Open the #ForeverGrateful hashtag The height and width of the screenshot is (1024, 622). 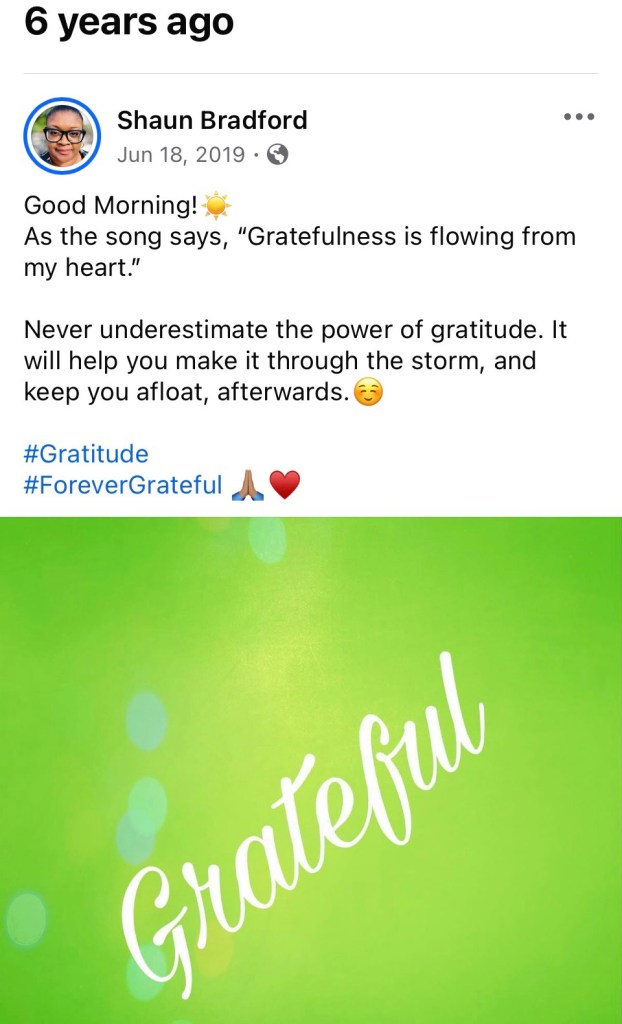tap(123, 485)
